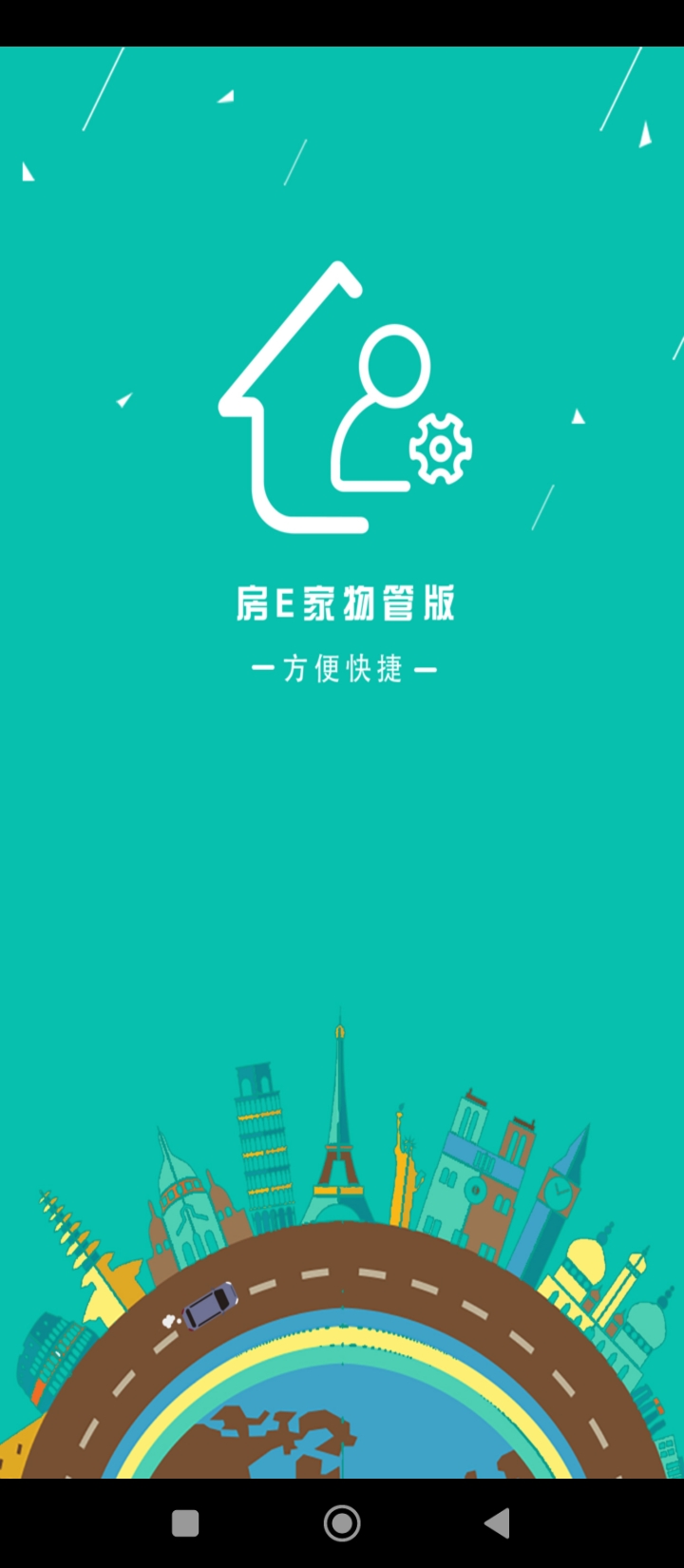Screen dimensions: 684x1568
Task: Go to the home screen
Action: [342, 1523]
